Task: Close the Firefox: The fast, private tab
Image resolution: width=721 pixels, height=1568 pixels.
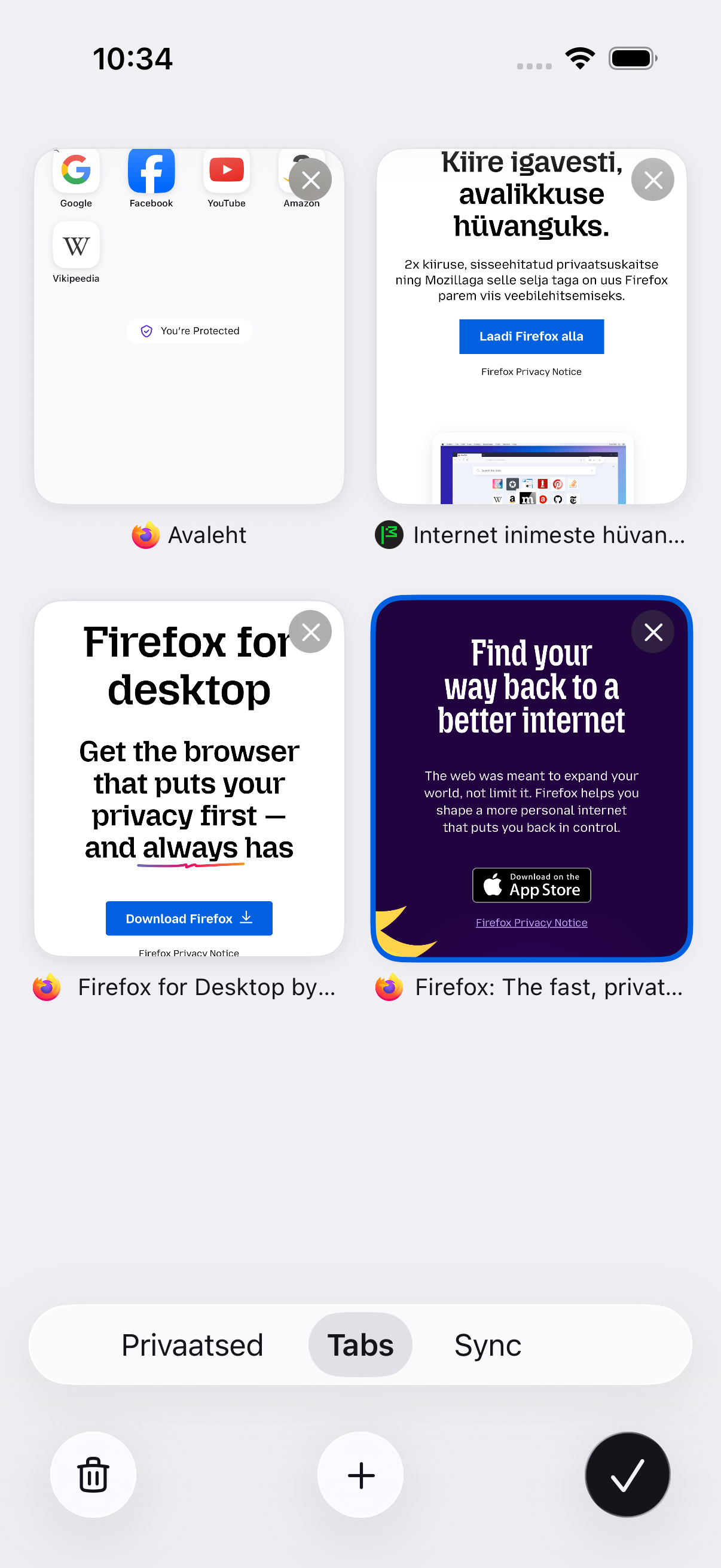Action: (x=653, y=632)
